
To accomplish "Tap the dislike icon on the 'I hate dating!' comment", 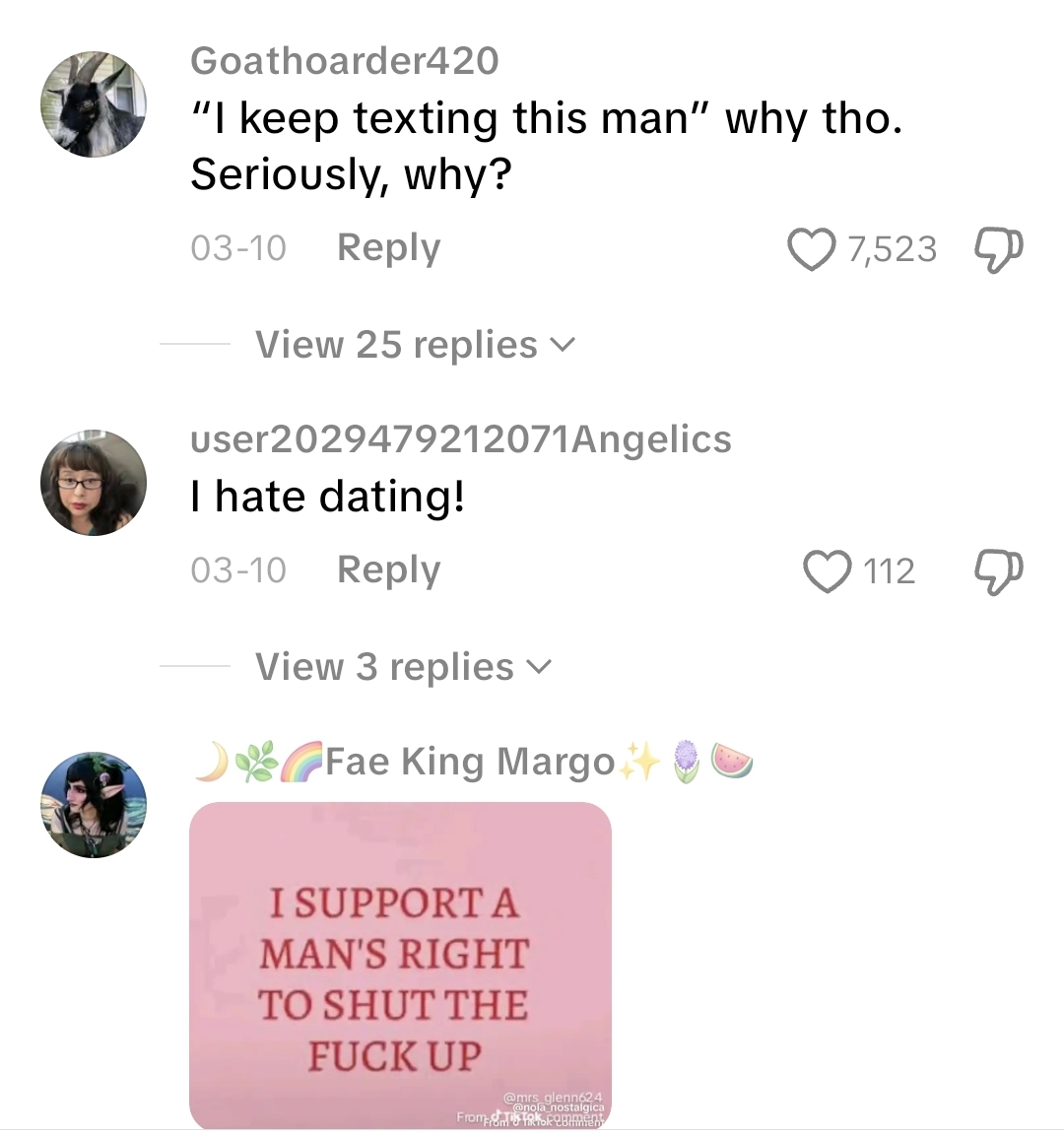I will click(x=1000, y=571).
